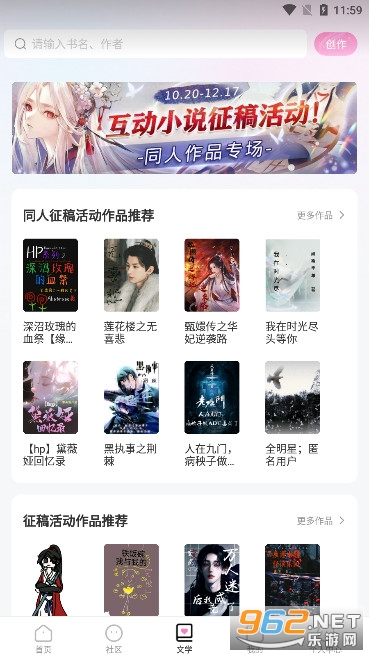Switch to the 首页 tab
Image resolution: width=369 pixels, height=656 pixels.
point(43,638)
